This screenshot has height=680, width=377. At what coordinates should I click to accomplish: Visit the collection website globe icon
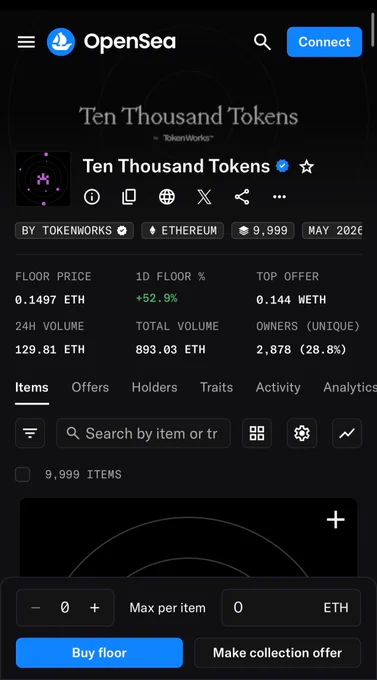click(167, 197)
